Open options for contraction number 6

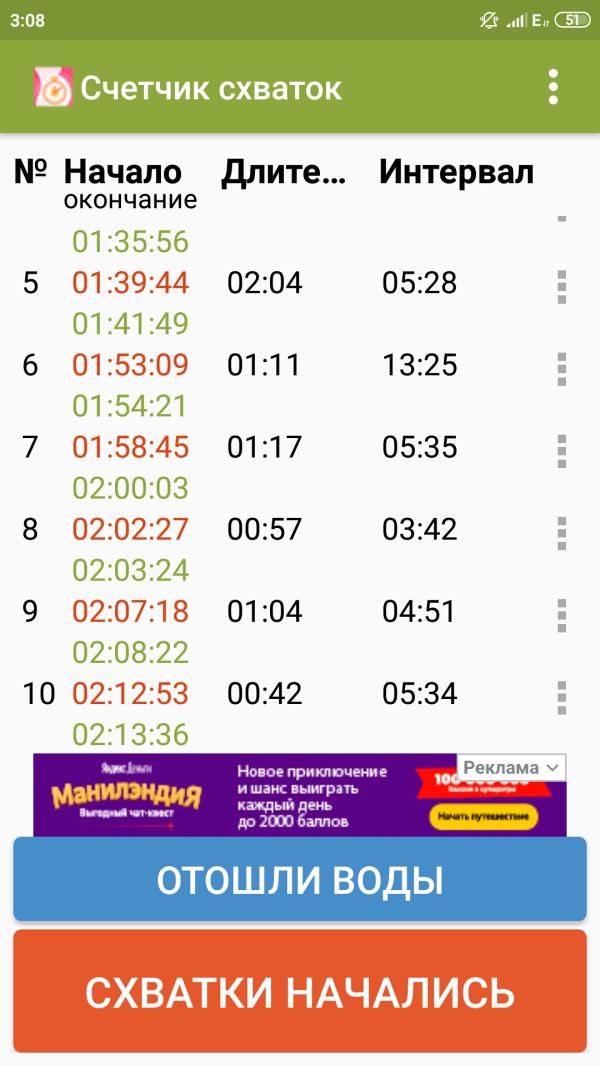click(561, 368)
